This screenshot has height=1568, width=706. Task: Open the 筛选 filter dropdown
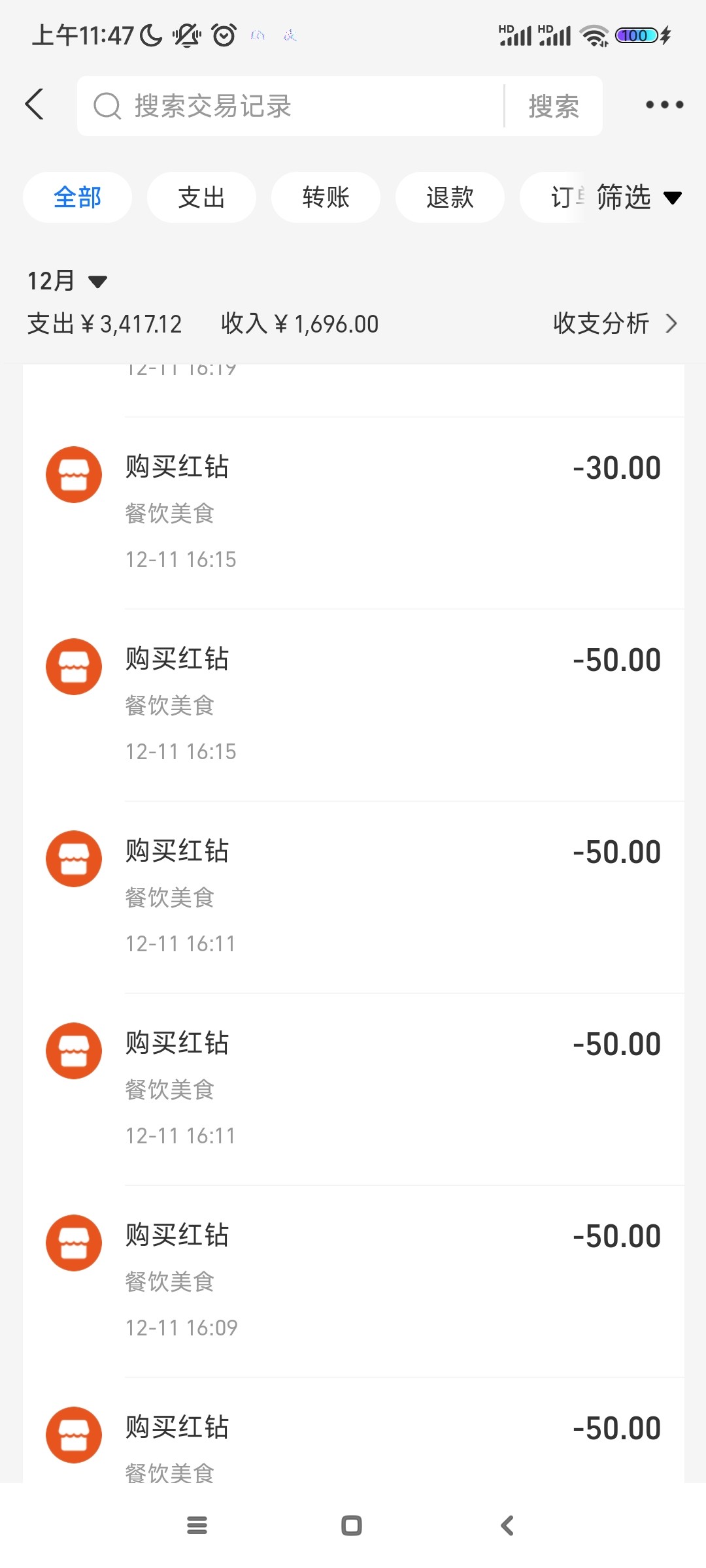pos(637,197)
